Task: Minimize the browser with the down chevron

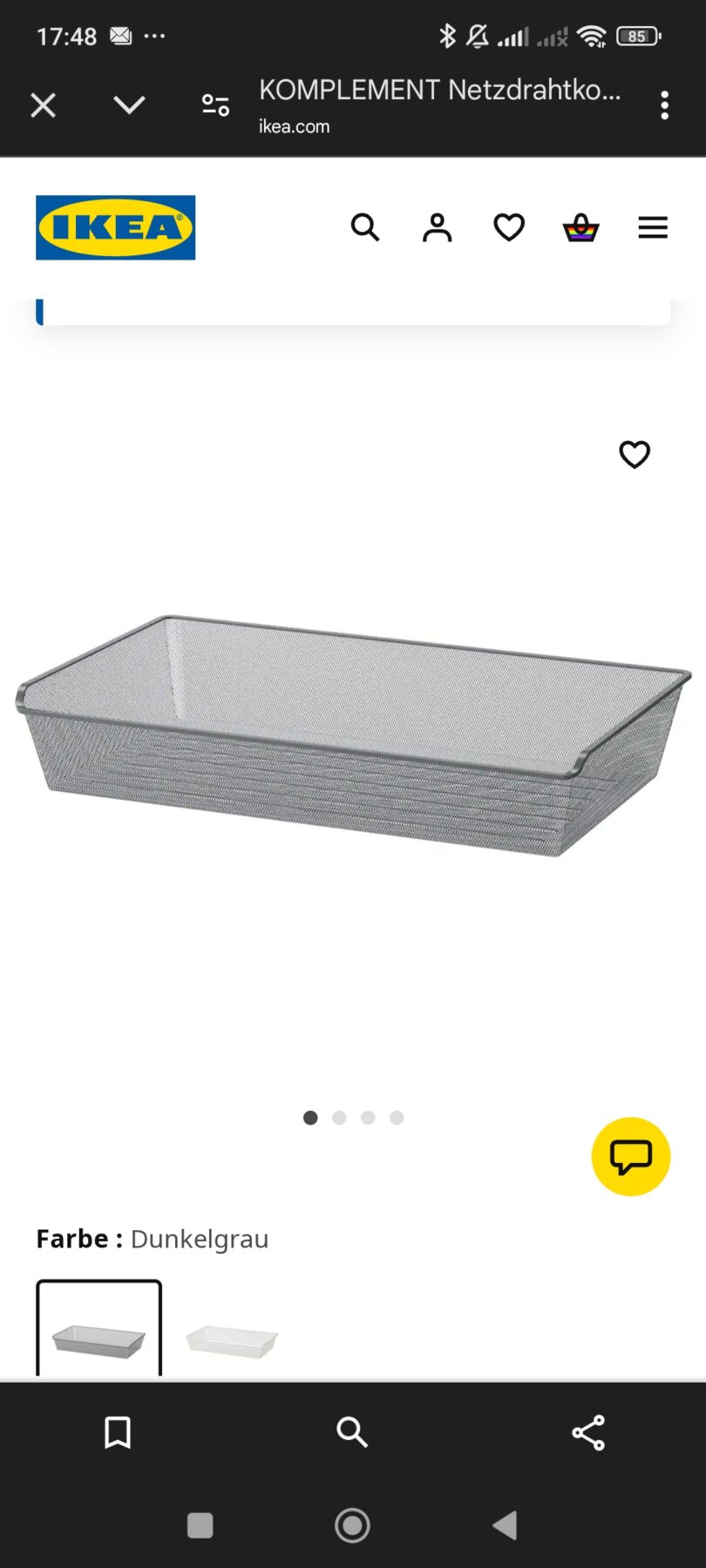Action: (129, 105)
